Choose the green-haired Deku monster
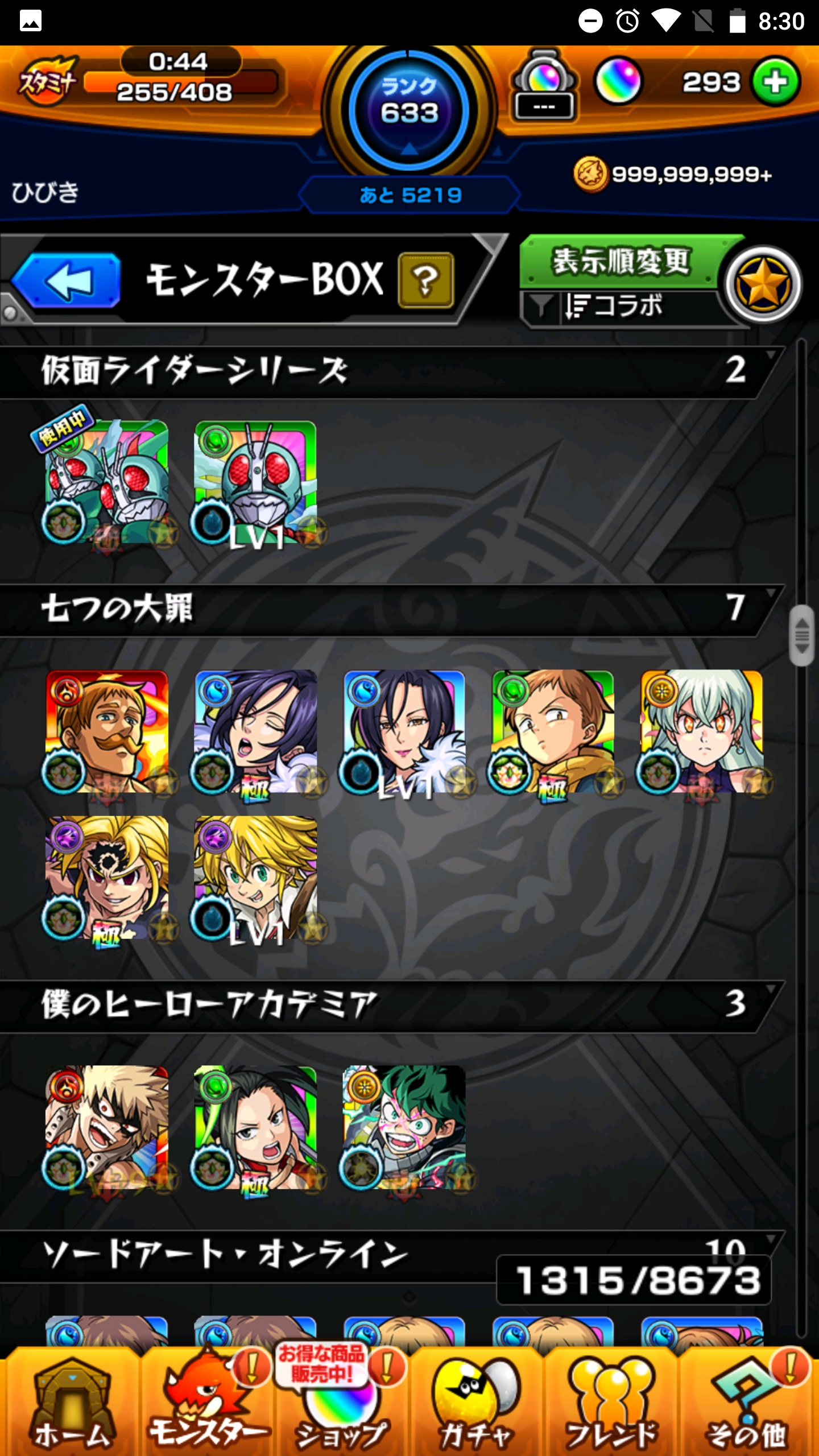 tap(404, 1127)
